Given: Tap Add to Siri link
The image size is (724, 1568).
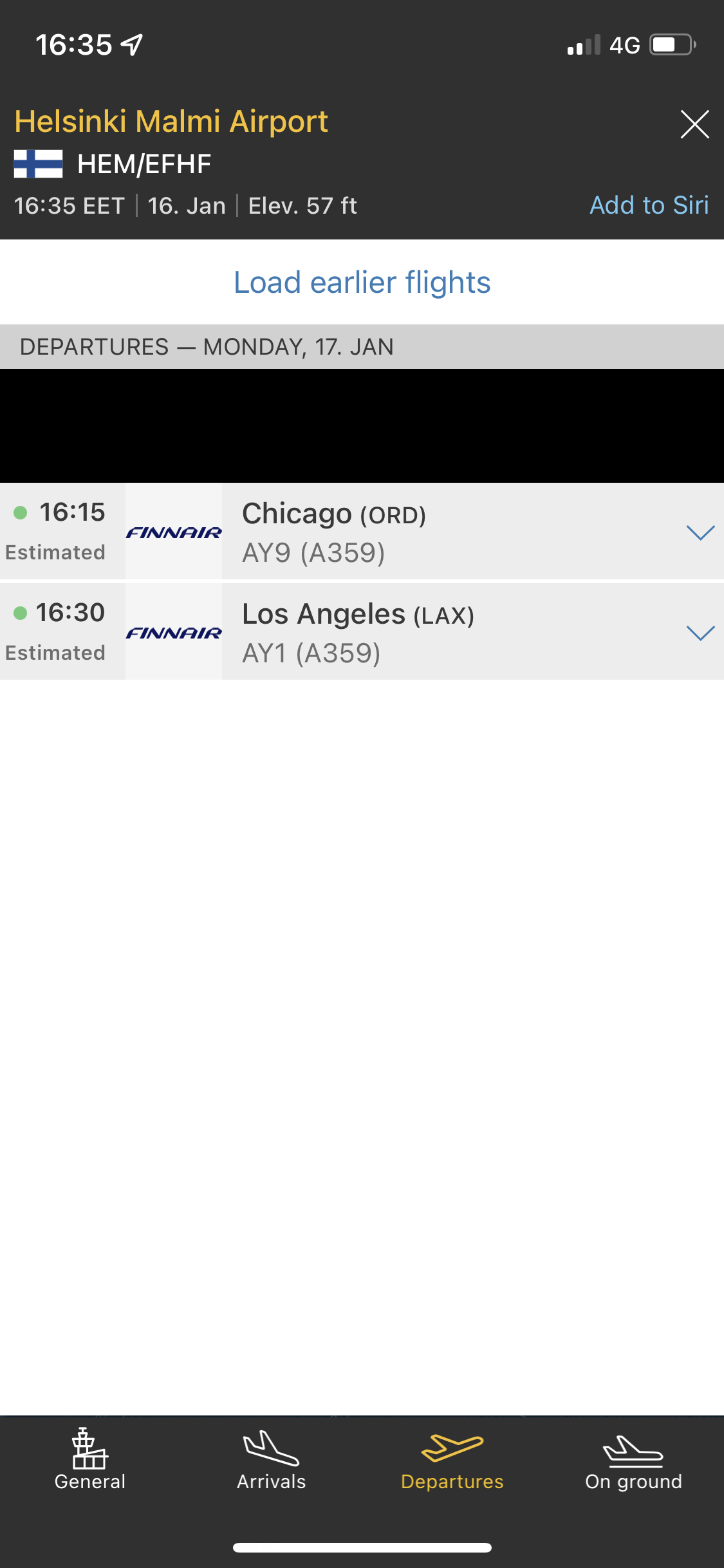Looking at the screenshot, I should [649, 205].
